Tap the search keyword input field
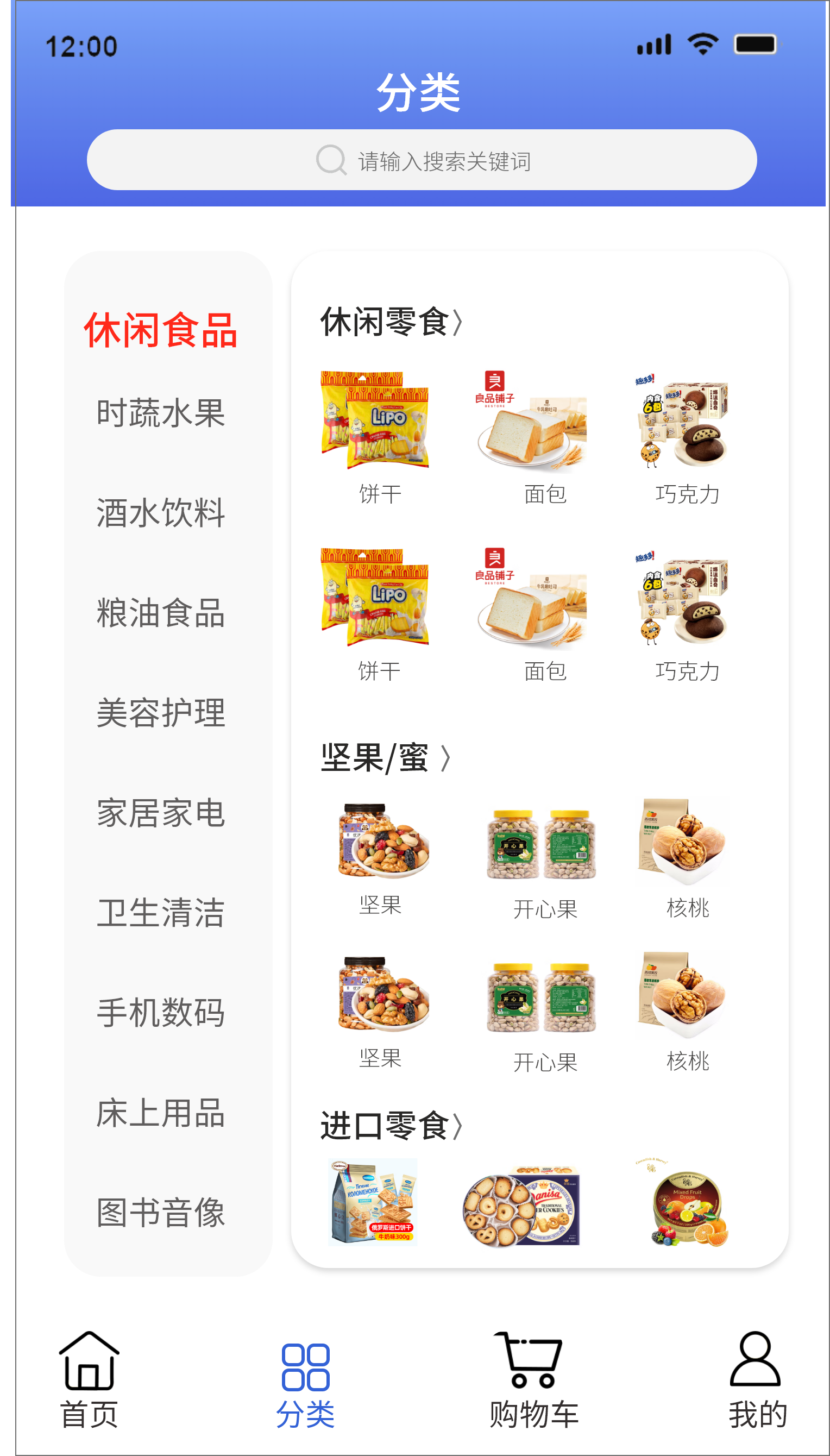The height and width of the screenshot is (1456, 830). click(422, 161)
